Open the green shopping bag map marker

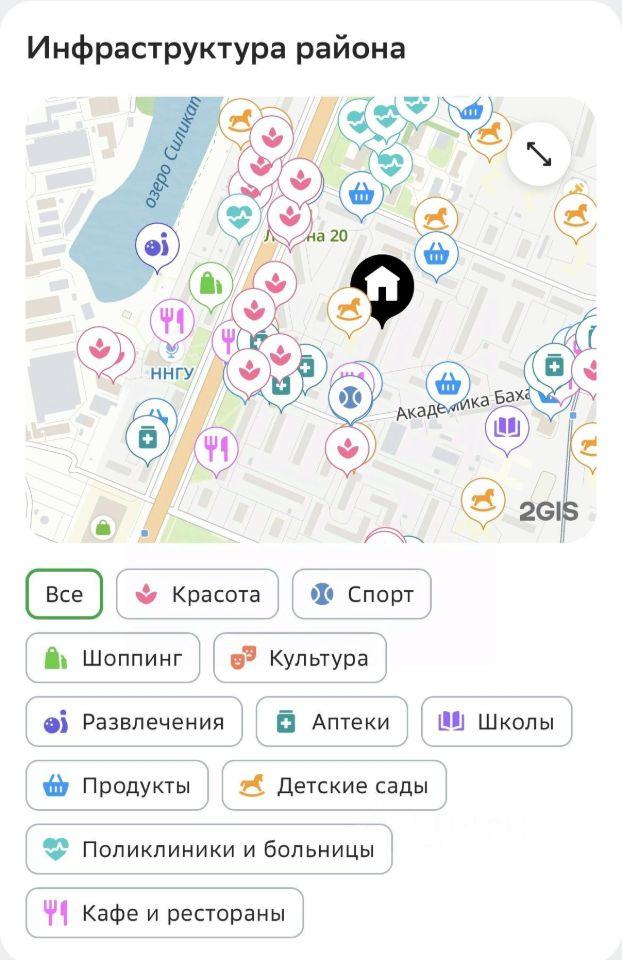pos(210,285)
